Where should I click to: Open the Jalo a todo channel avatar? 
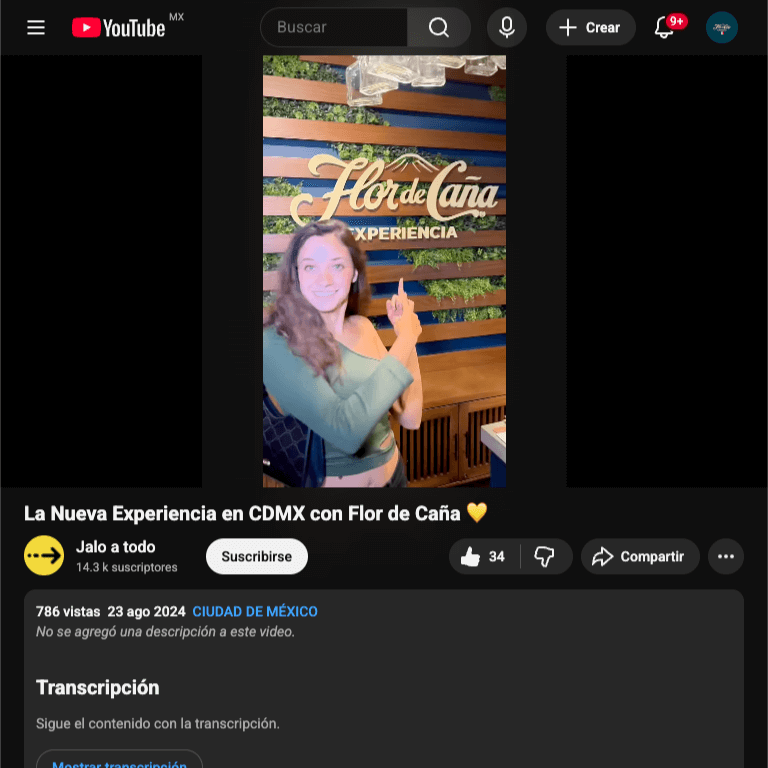(x=44, y=556)
